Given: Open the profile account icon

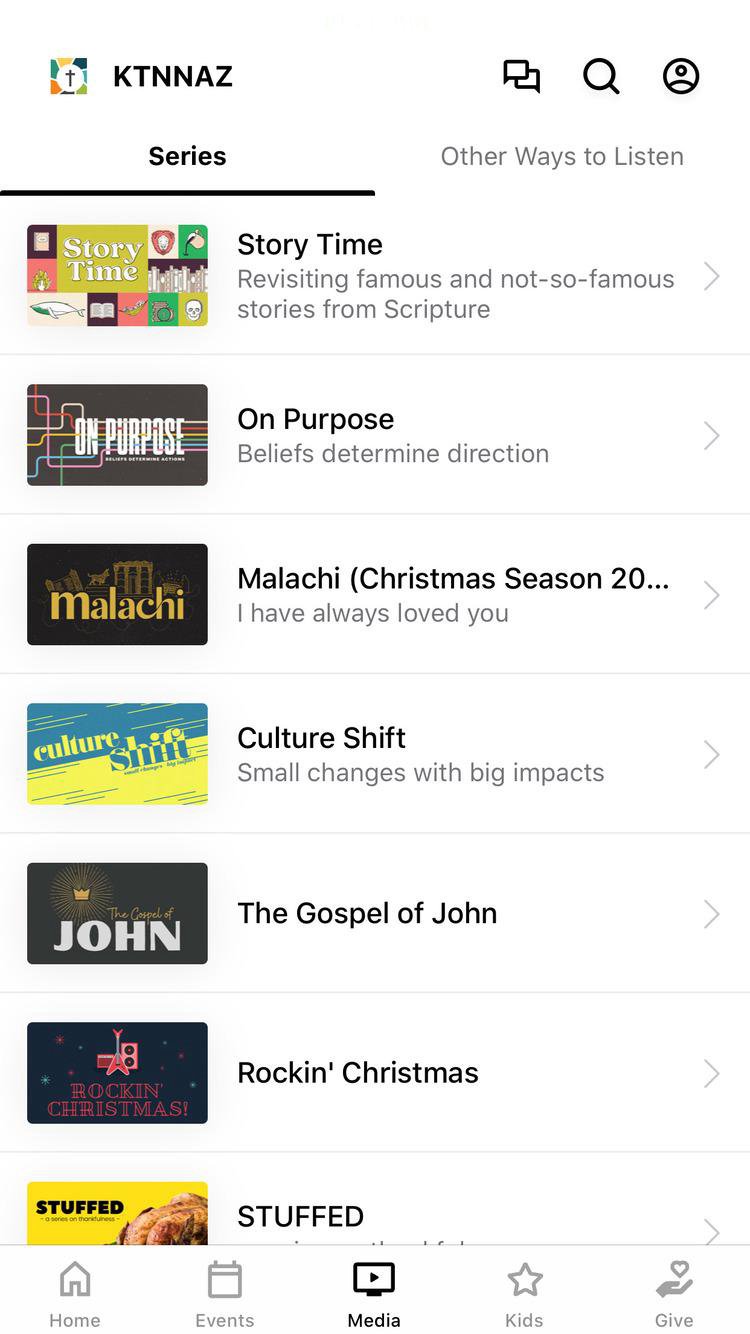Looking at the screenshot, I should (681, 76).
